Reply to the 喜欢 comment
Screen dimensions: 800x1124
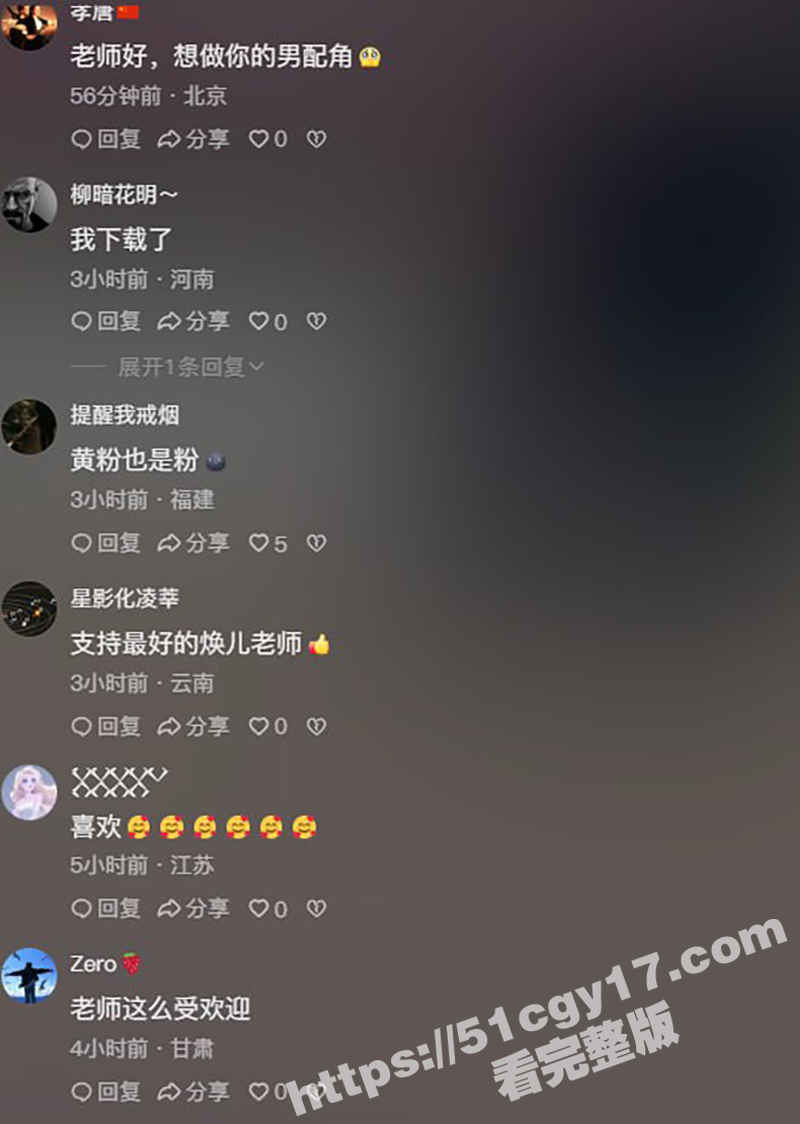(x=105, y=908)
